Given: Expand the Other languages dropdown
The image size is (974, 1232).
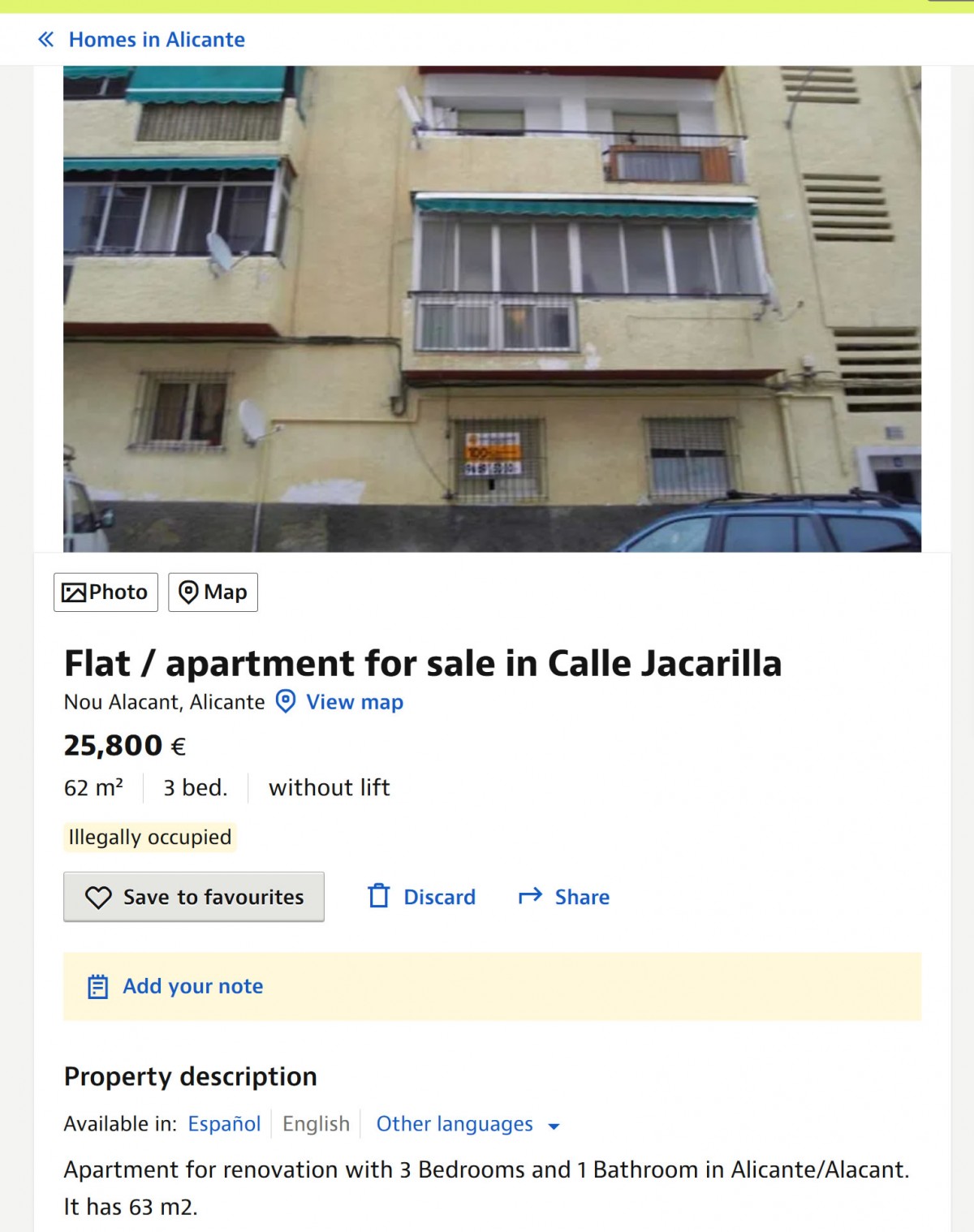Looking at the screenshot, I should [x=468, y=1124].
